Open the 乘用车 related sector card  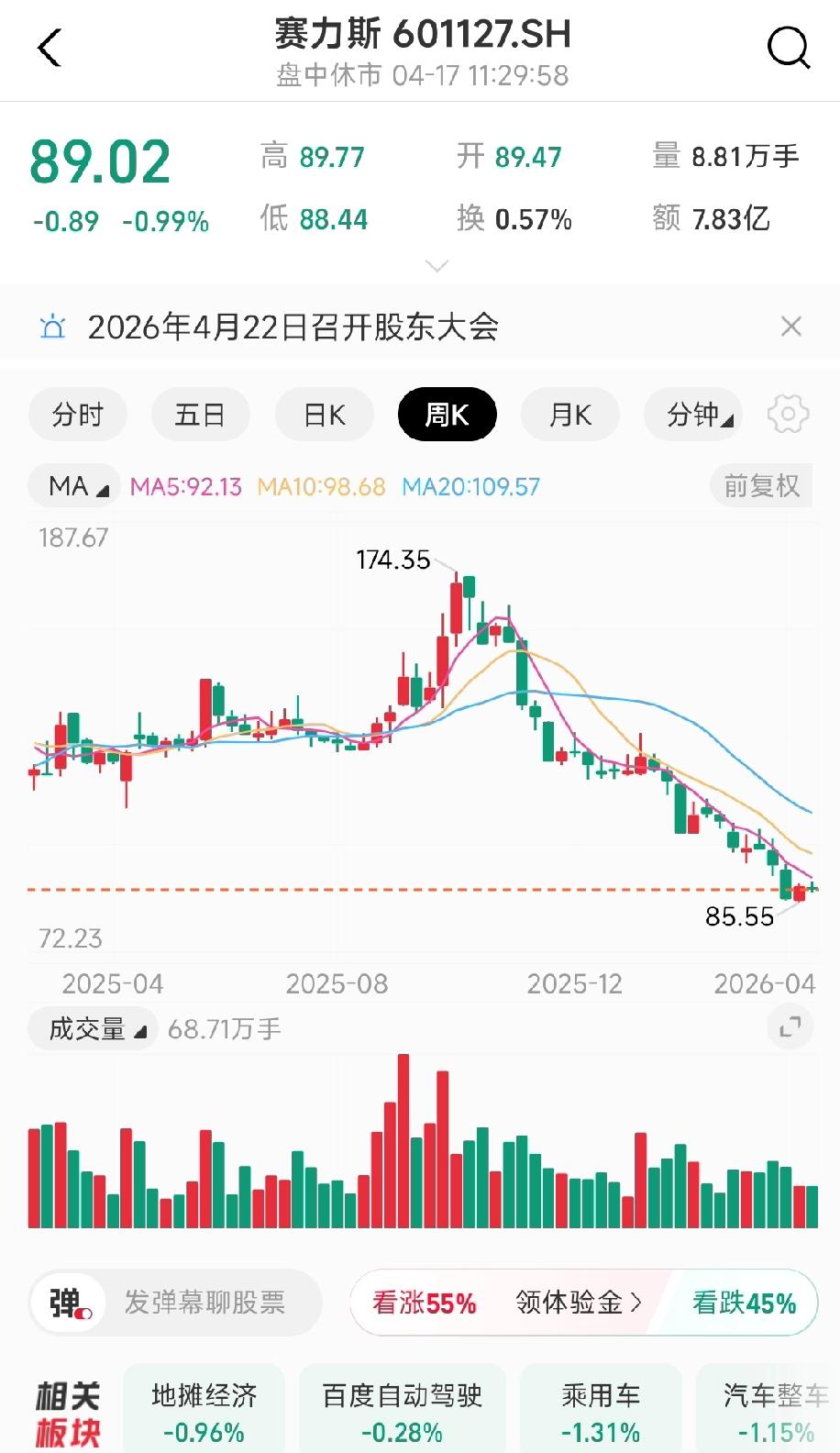601,1413
